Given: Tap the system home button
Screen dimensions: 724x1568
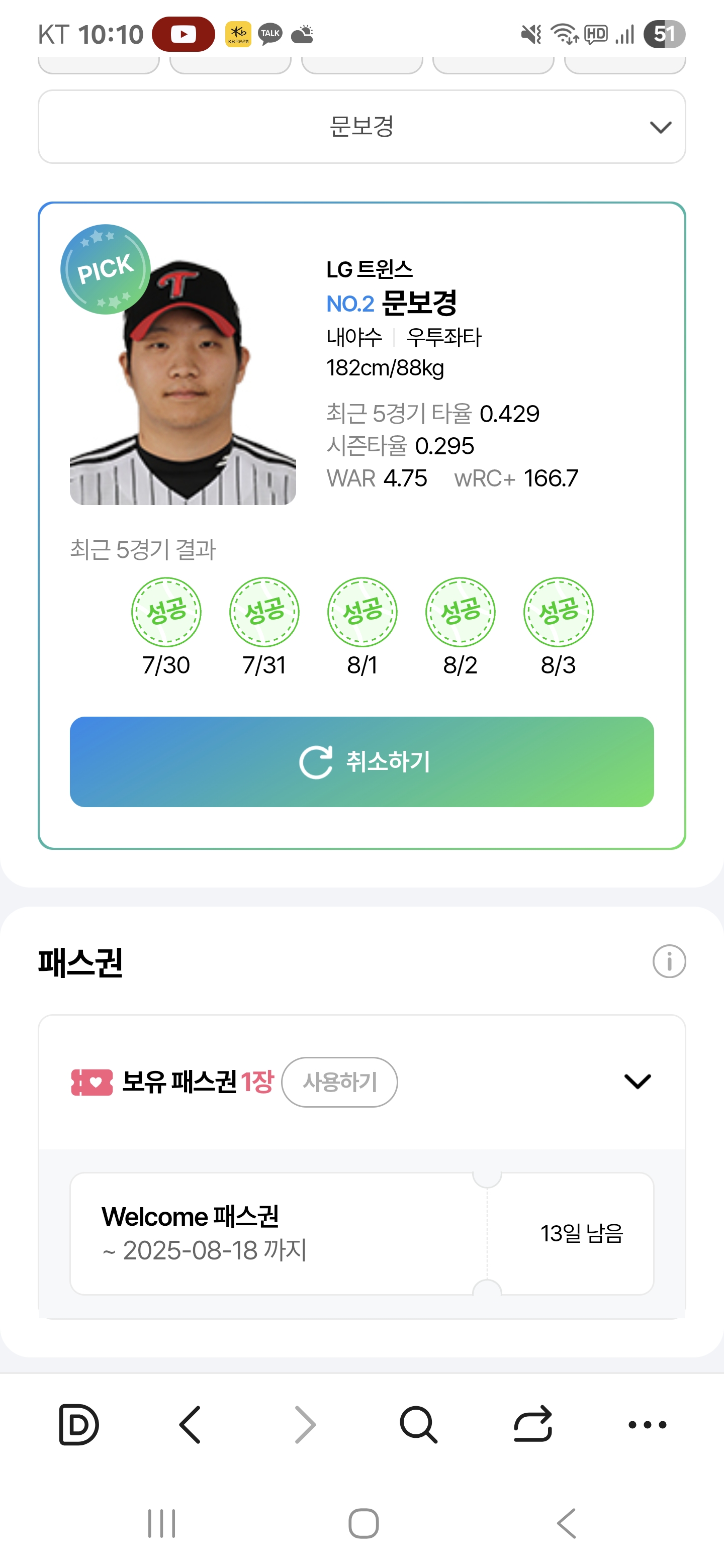Looking at the screenshot, I should pyautogui.click(x=364, y=1524).
